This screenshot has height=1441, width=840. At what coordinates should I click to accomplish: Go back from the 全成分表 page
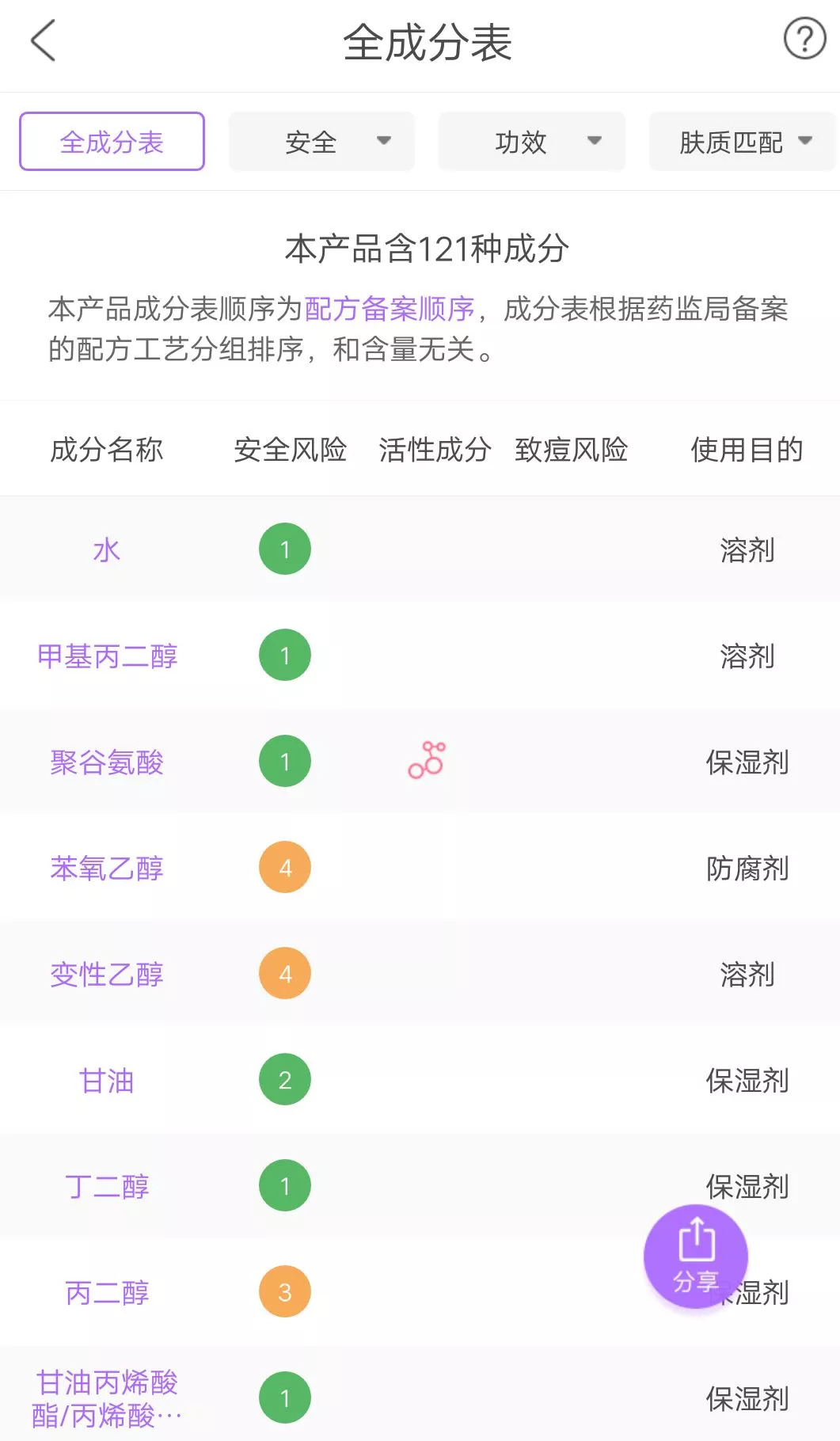[44, 41]
